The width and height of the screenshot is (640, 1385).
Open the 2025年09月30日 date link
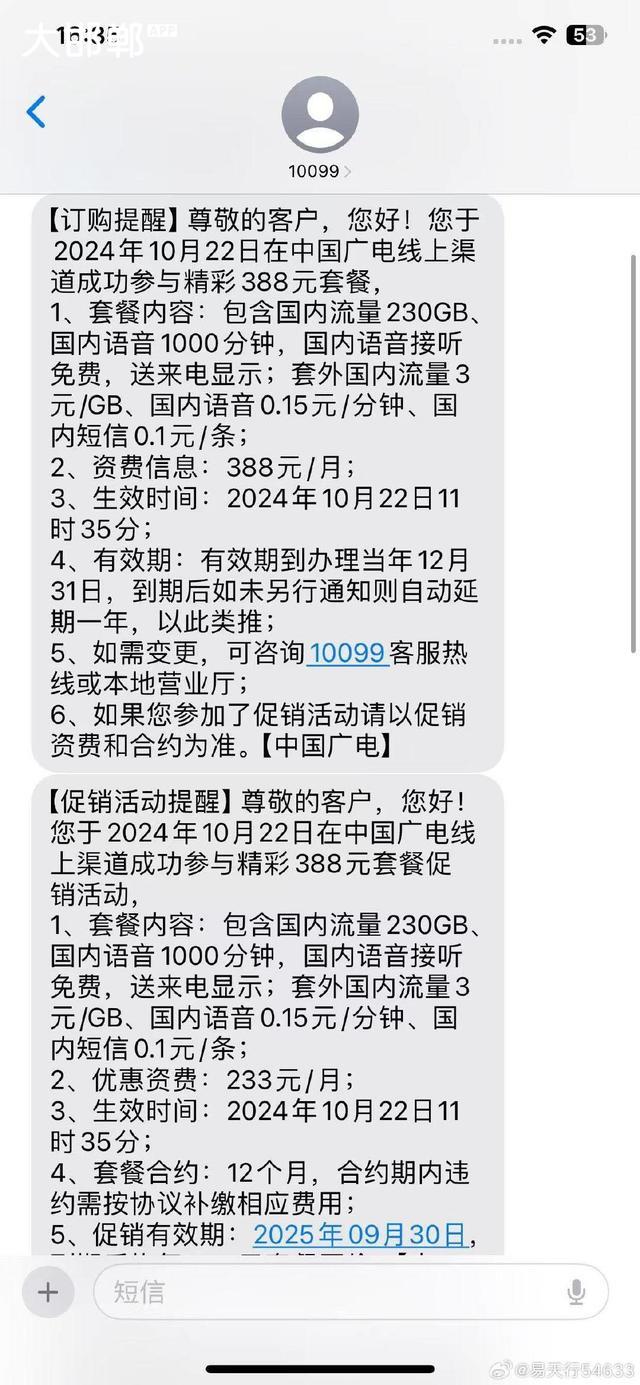[359, 1234]
